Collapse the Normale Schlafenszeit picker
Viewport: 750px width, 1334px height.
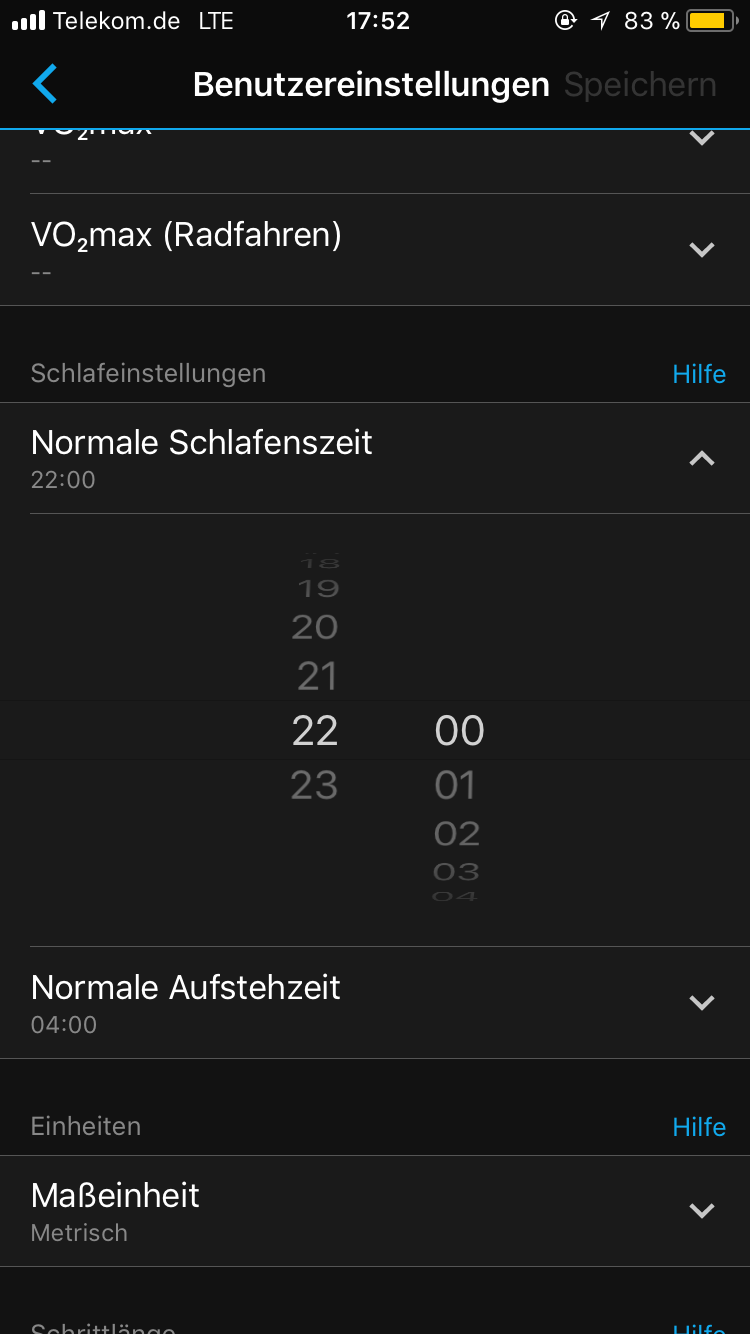coord(702,459)
